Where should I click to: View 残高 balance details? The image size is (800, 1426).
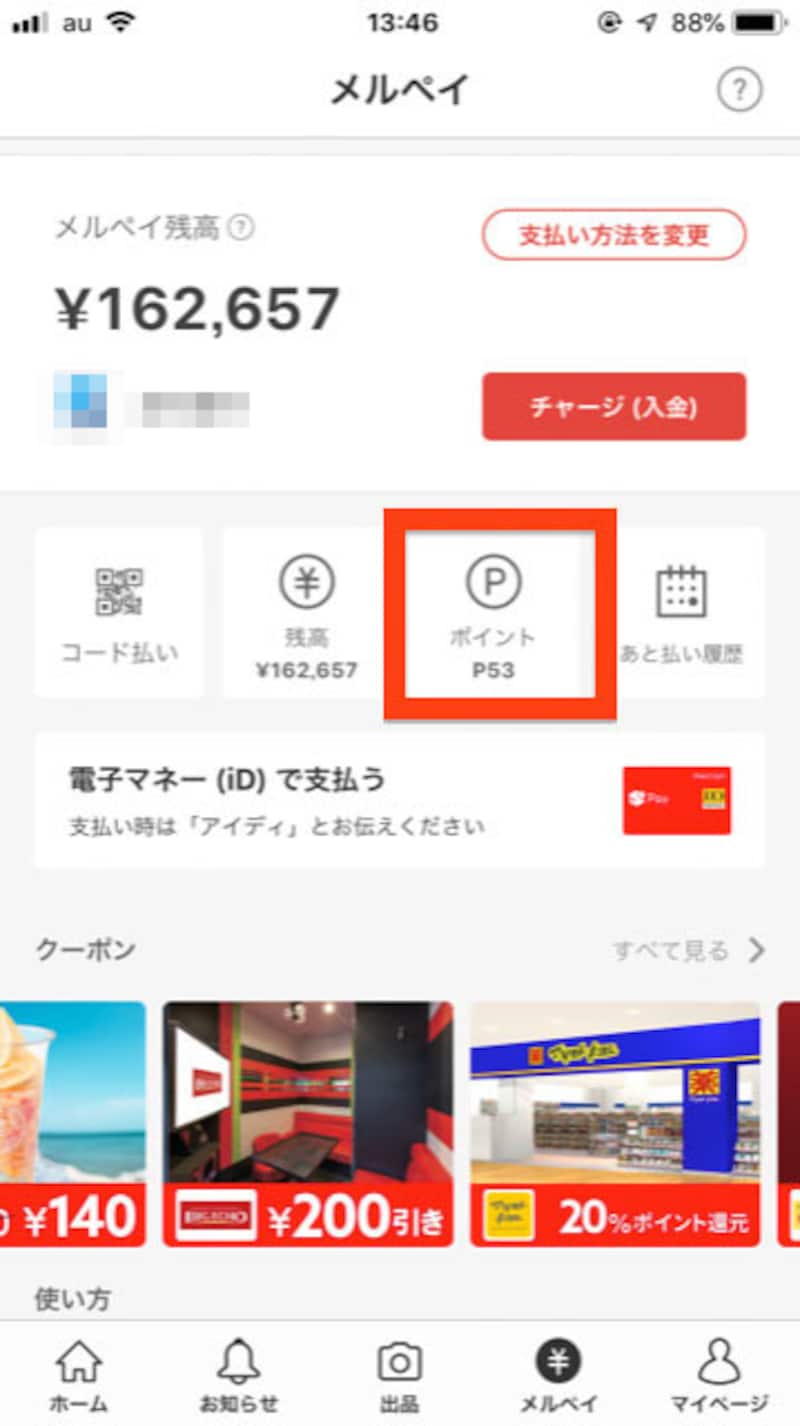click(x=306, y=612)
